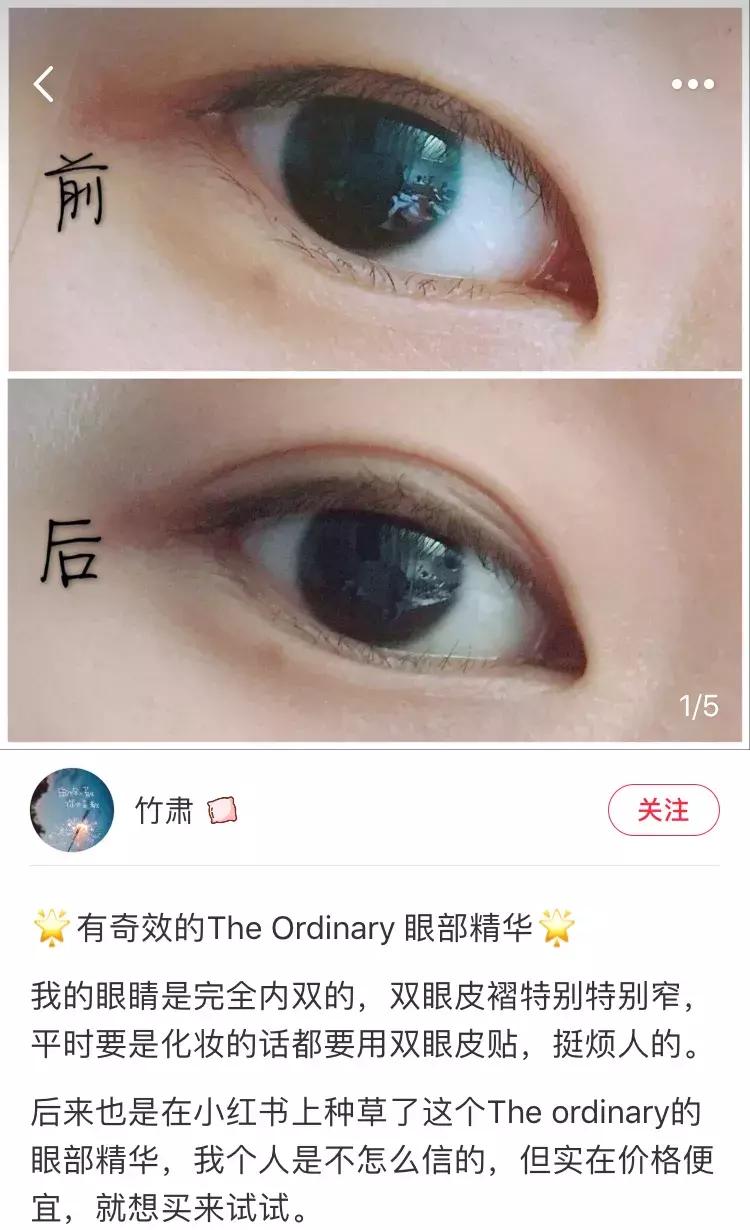Click the sparkle emoji in the post title
750x1230 pixels.
[x=48, y=929]
